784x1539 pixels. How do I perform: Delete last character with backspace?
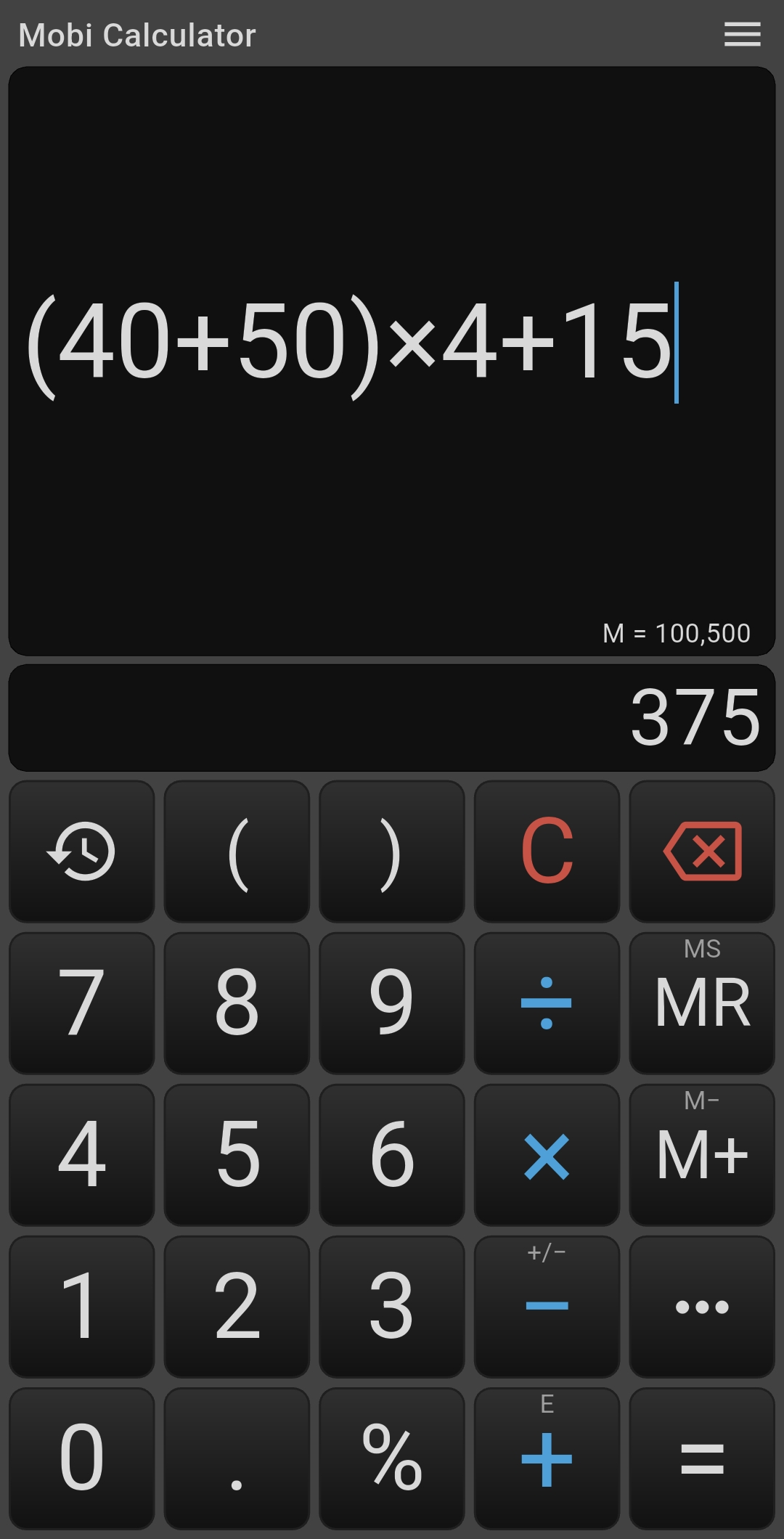tap(702, 852)
